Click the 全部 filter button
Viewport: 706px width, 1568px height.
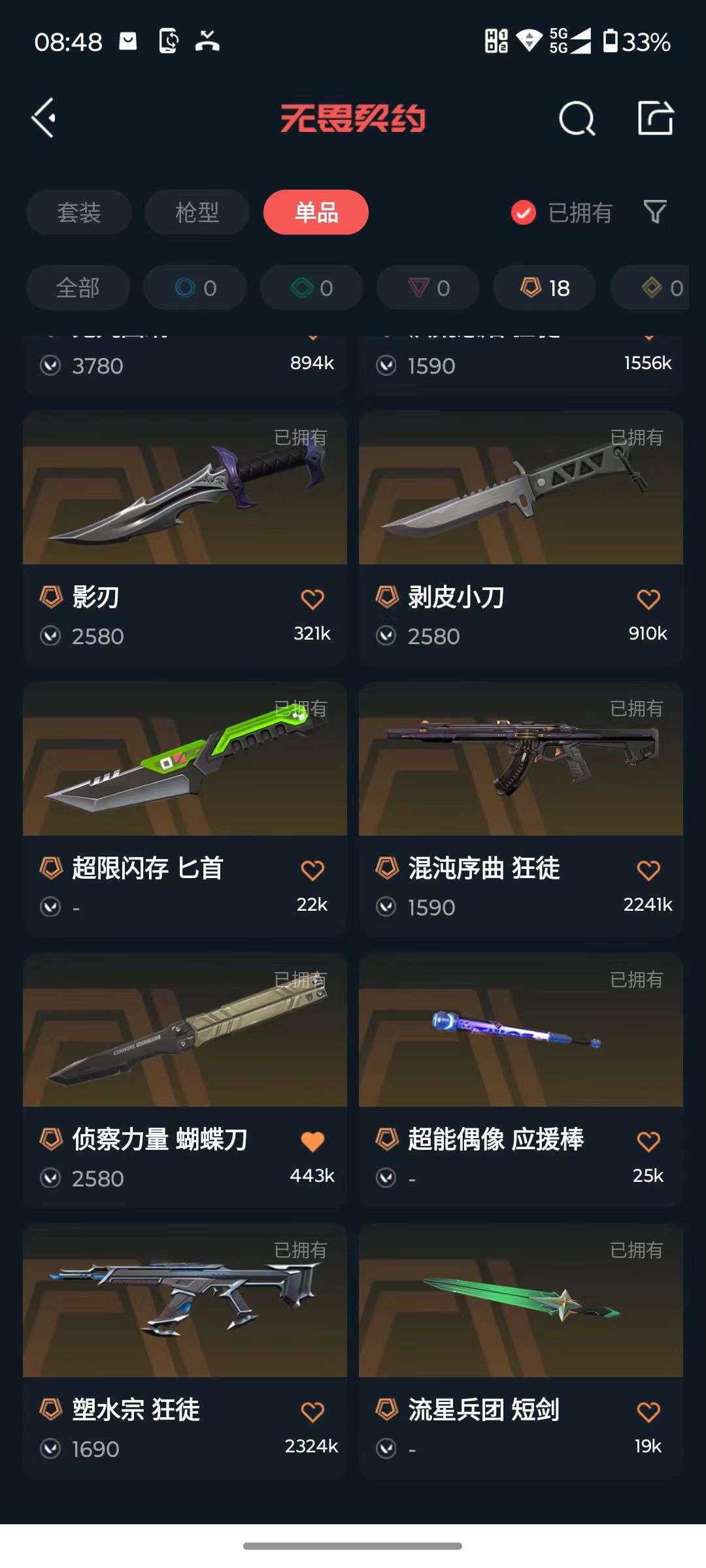(x=78, y=287)
